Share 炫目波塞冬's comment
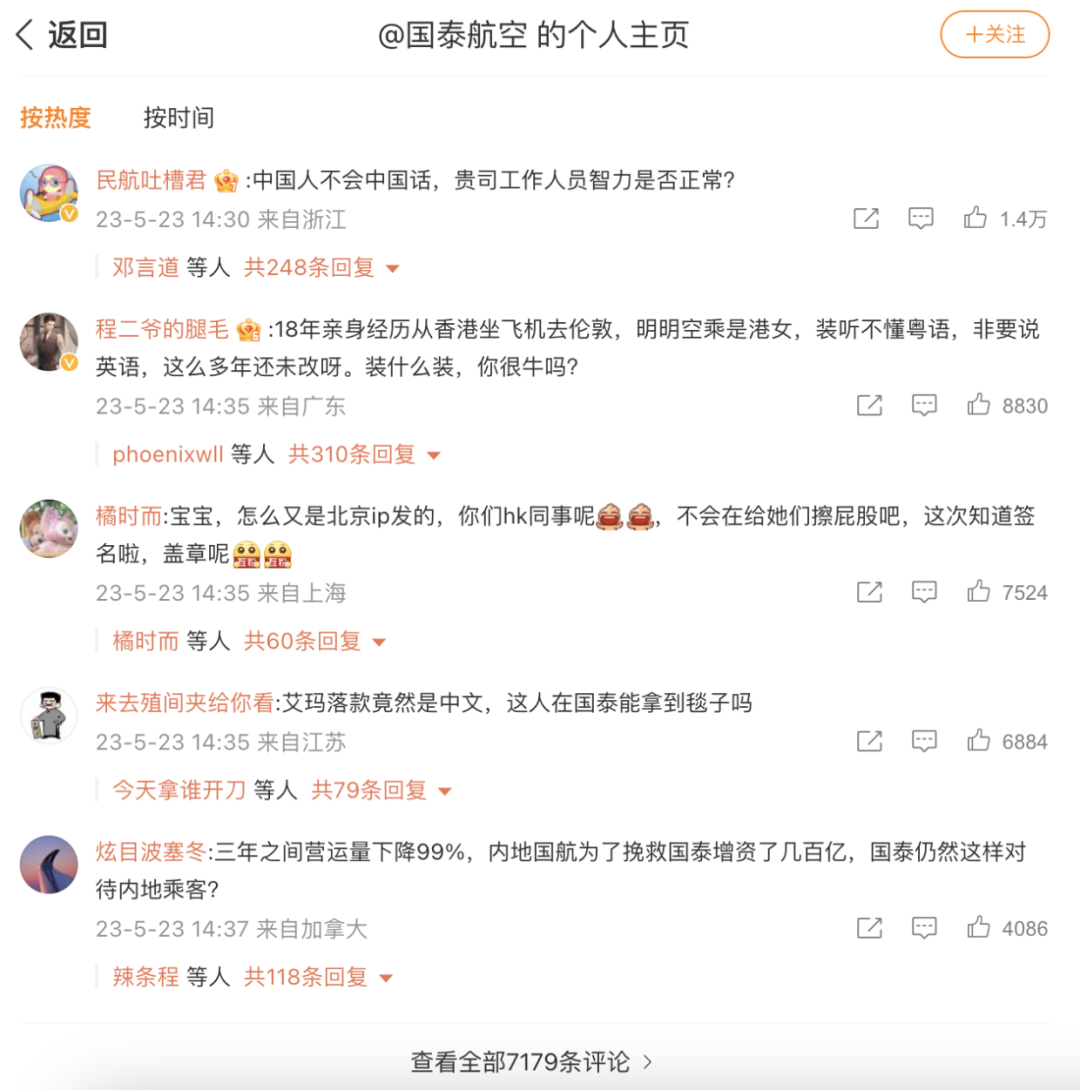This screenshot has width=1080, height=1090. (x=869, y=927)
